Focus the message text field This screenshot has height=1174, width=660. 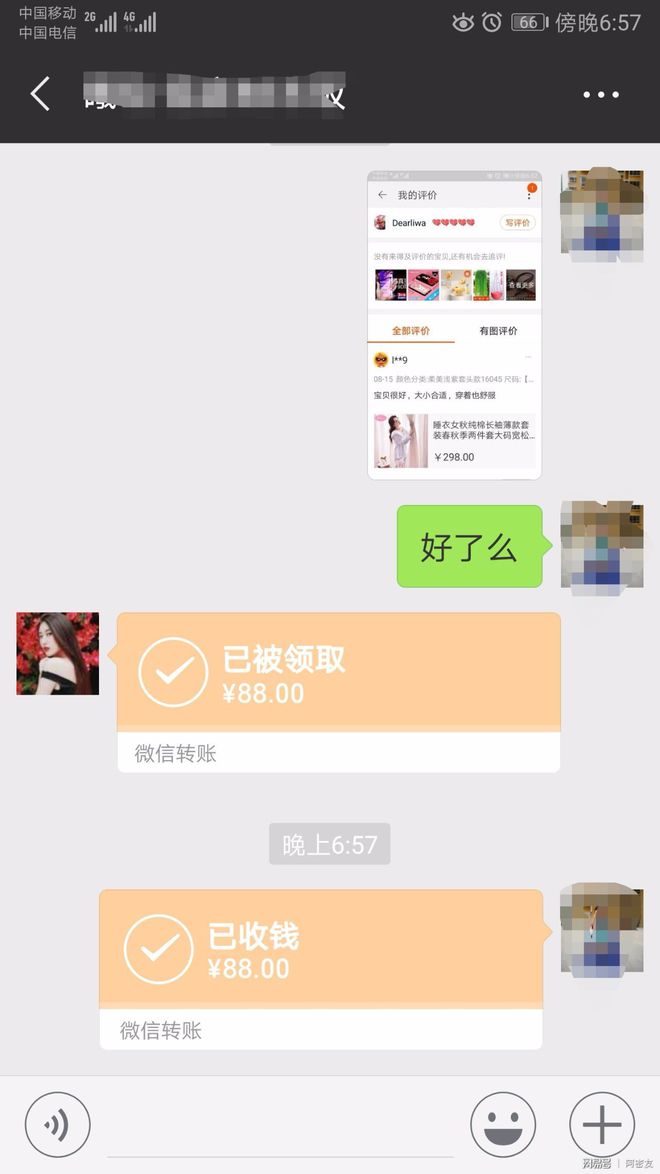click(280, 1125)
